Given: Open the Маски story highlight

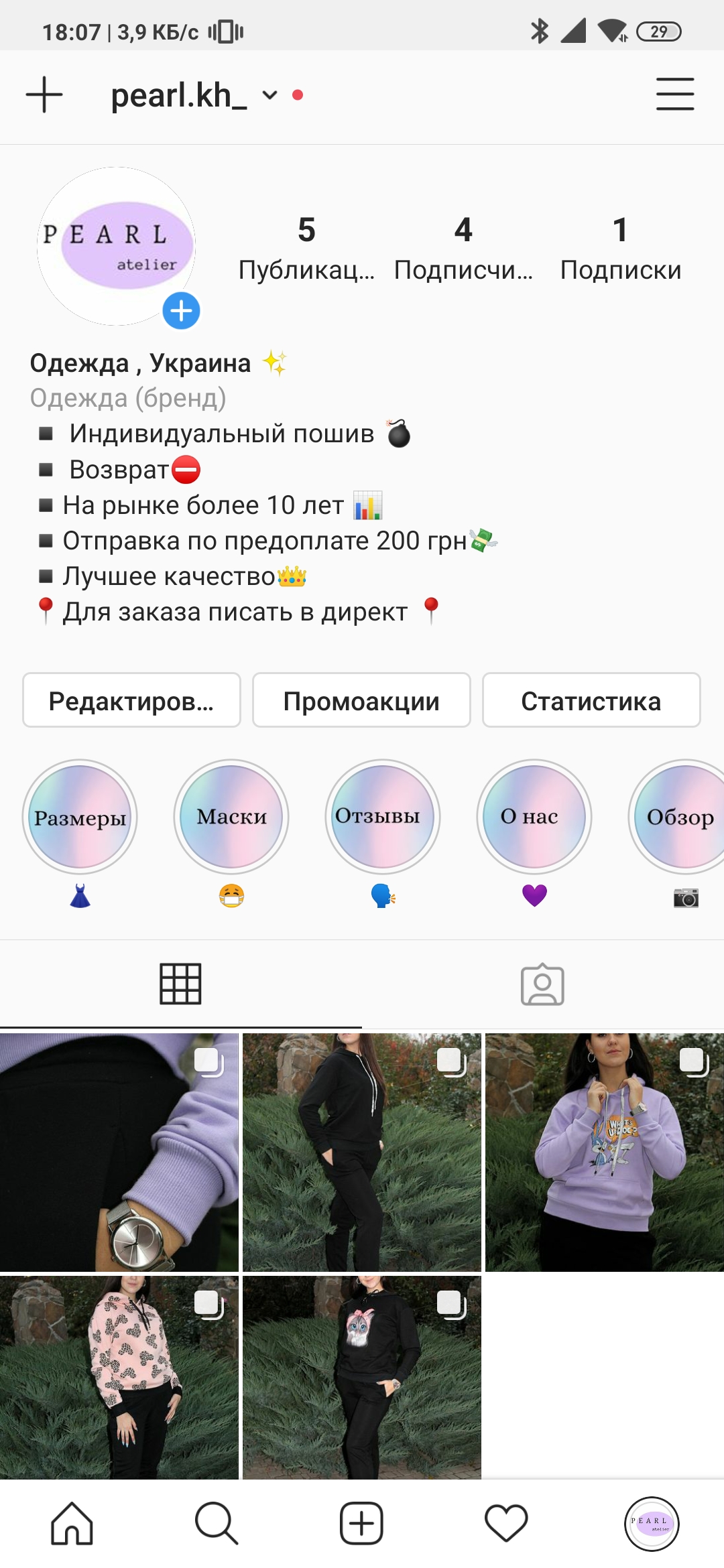Looking at the screenshot, I should click(x=231, y=817).
